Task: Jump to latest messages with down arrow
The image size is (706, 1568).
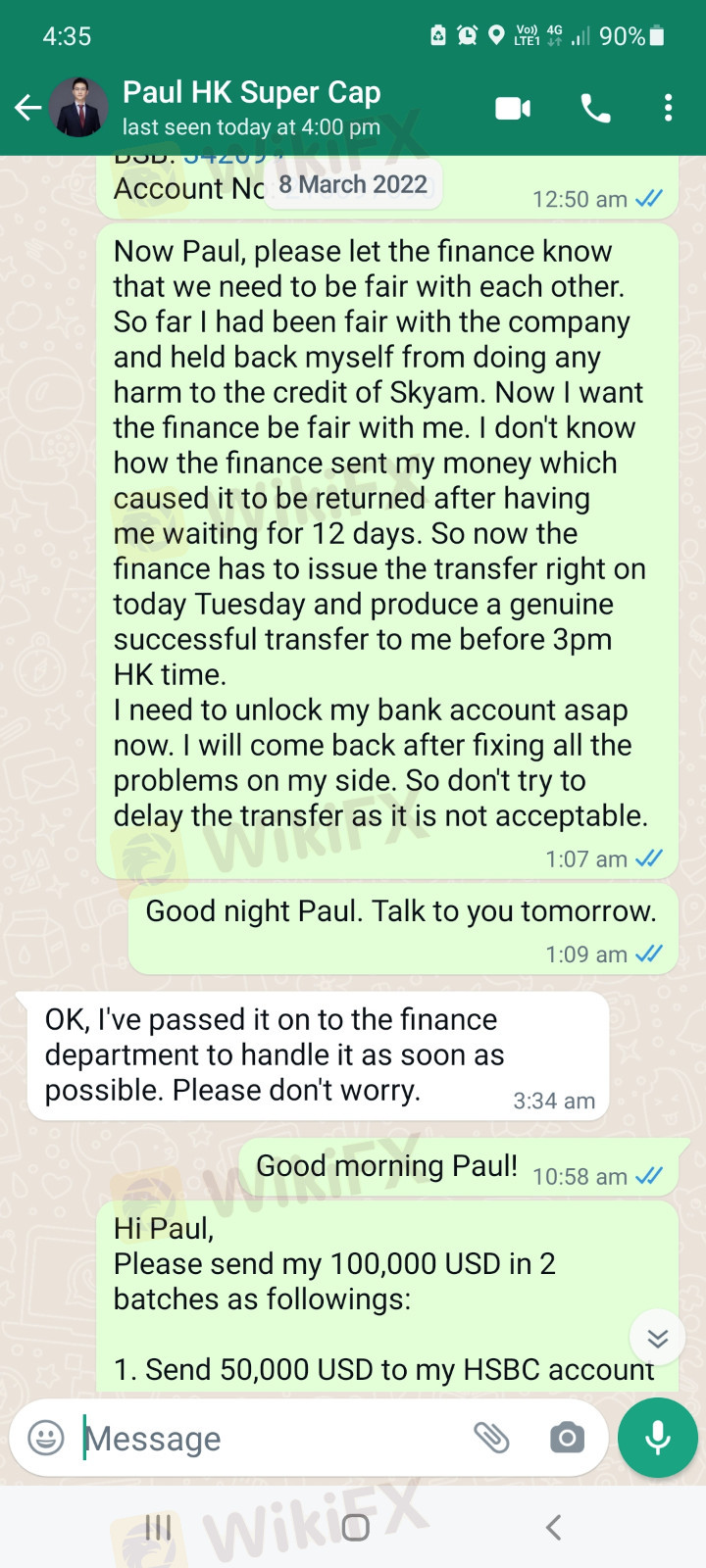Action: 657,1338
